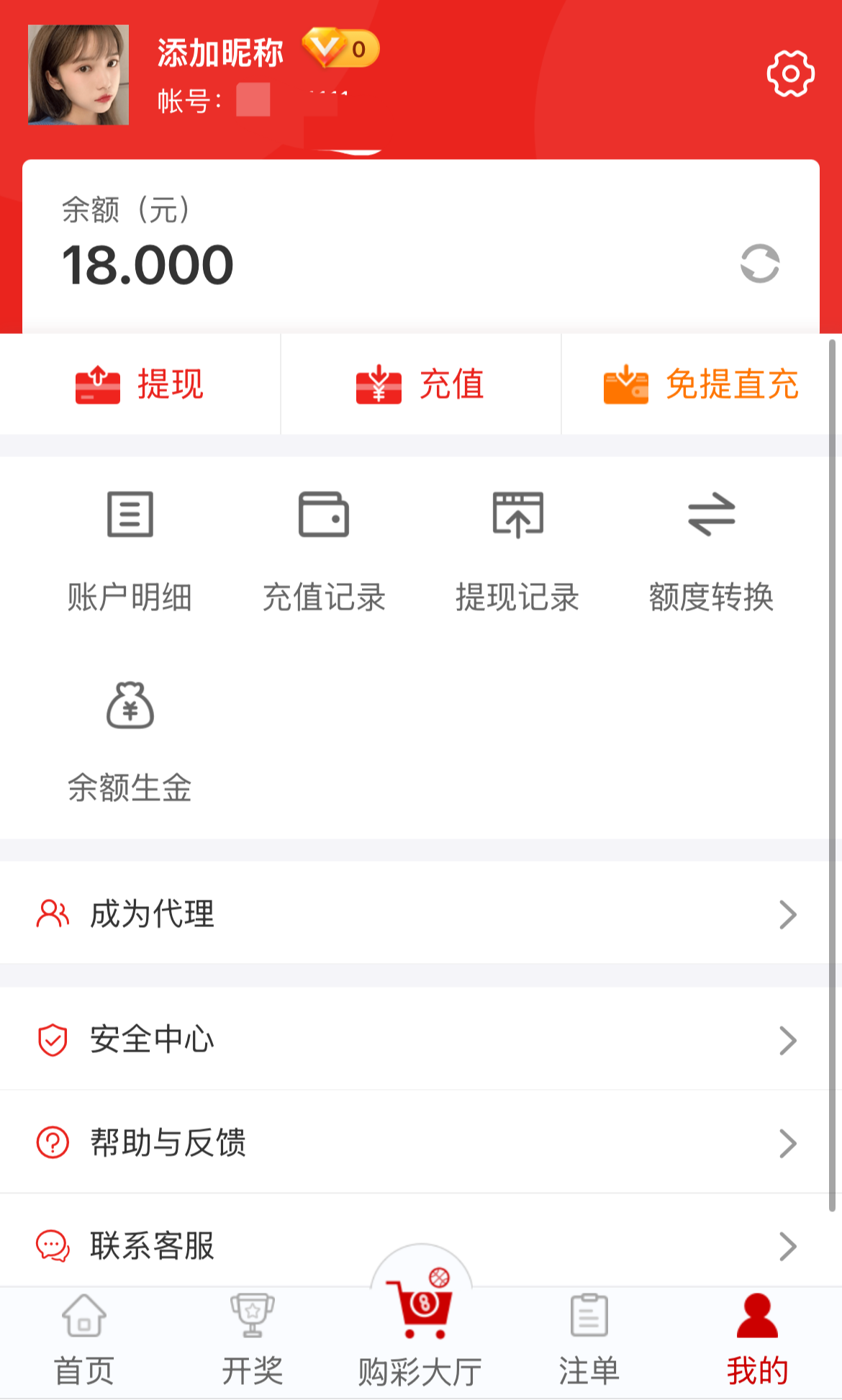The image size is (842, 1400).
Task: Open 帮助与反馈 help and feedback
Action: [417, 1142]
